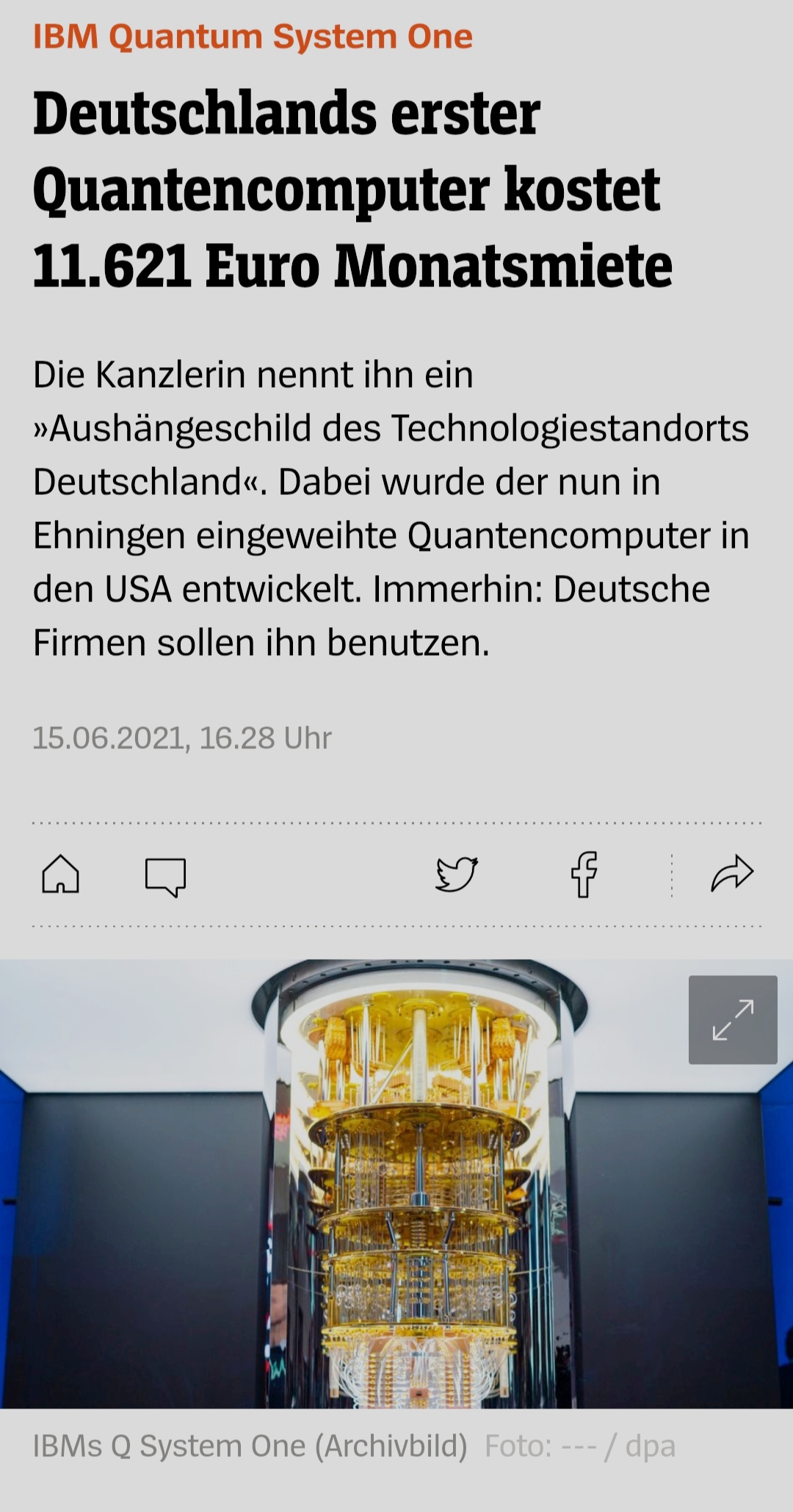Share the article on Twitter
This screenshot has width=793, height=1512.
(456, 874)
